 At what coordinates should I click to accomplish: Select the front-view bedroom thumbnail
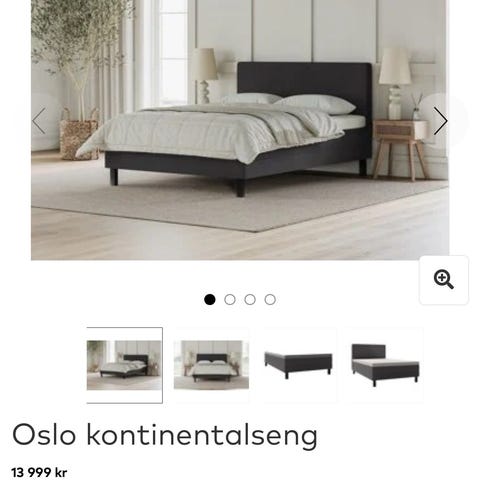[x=211, y=365]
